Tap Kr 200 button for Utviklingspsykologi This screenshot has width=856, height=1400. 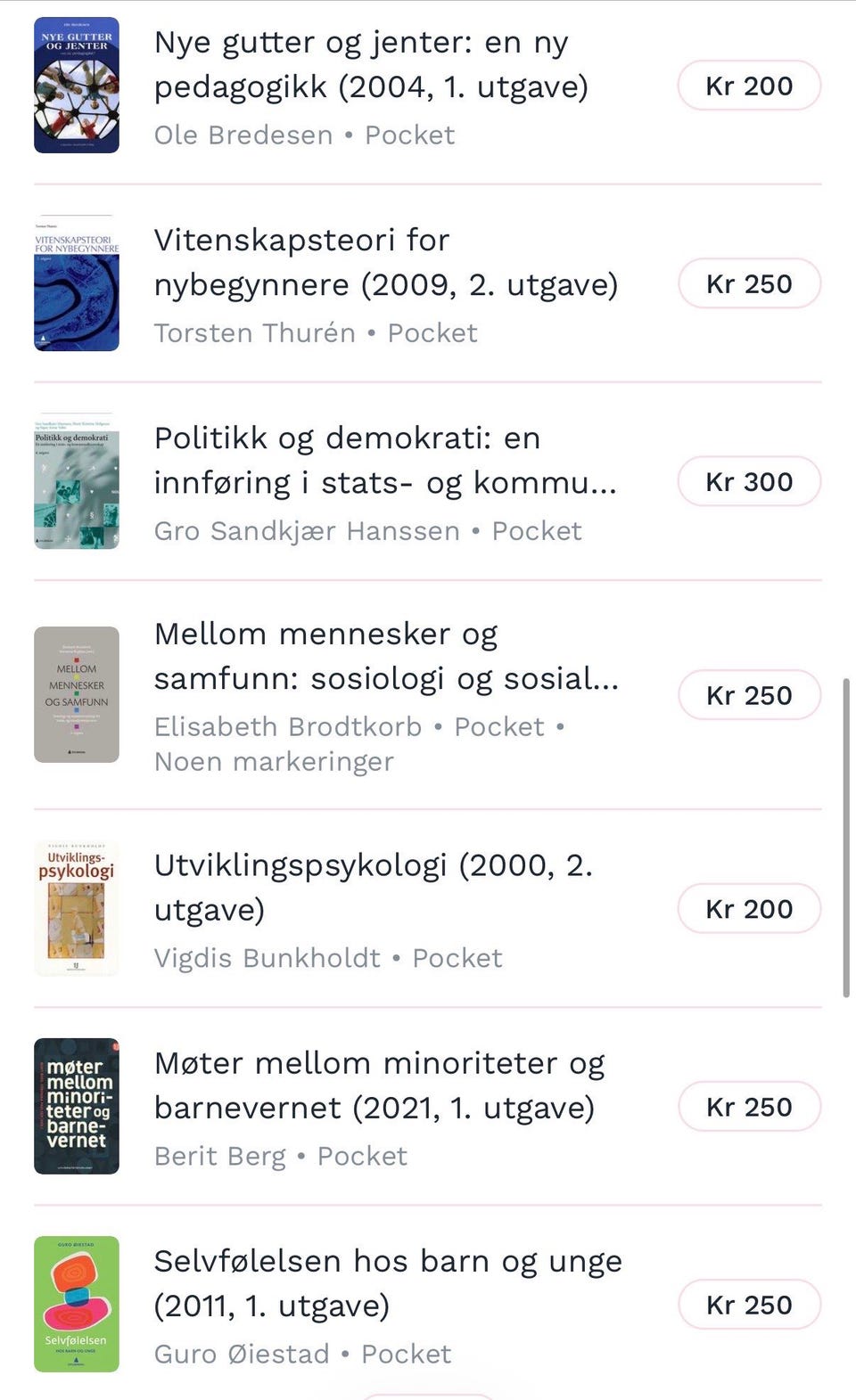tap(749, 909)
